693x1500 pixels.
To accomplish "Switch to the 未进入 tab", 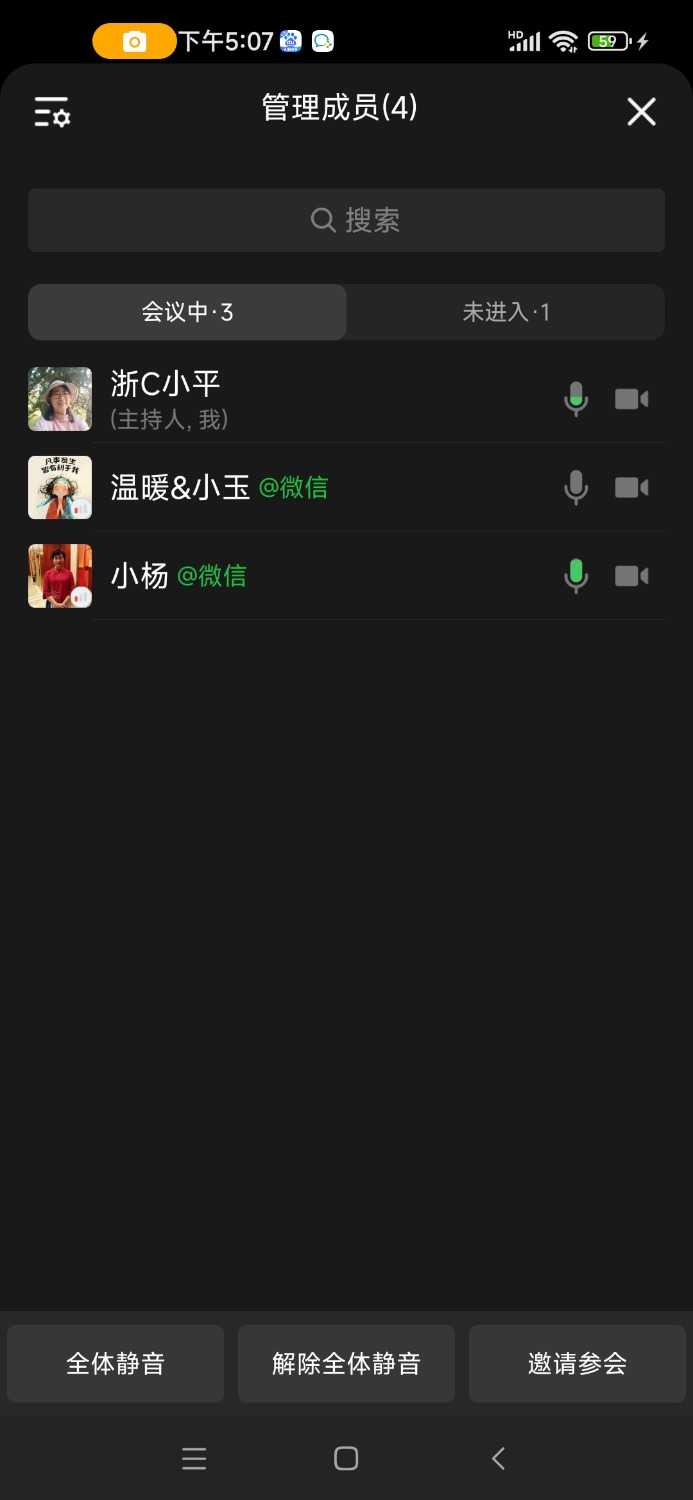I will tap(505, 313).
